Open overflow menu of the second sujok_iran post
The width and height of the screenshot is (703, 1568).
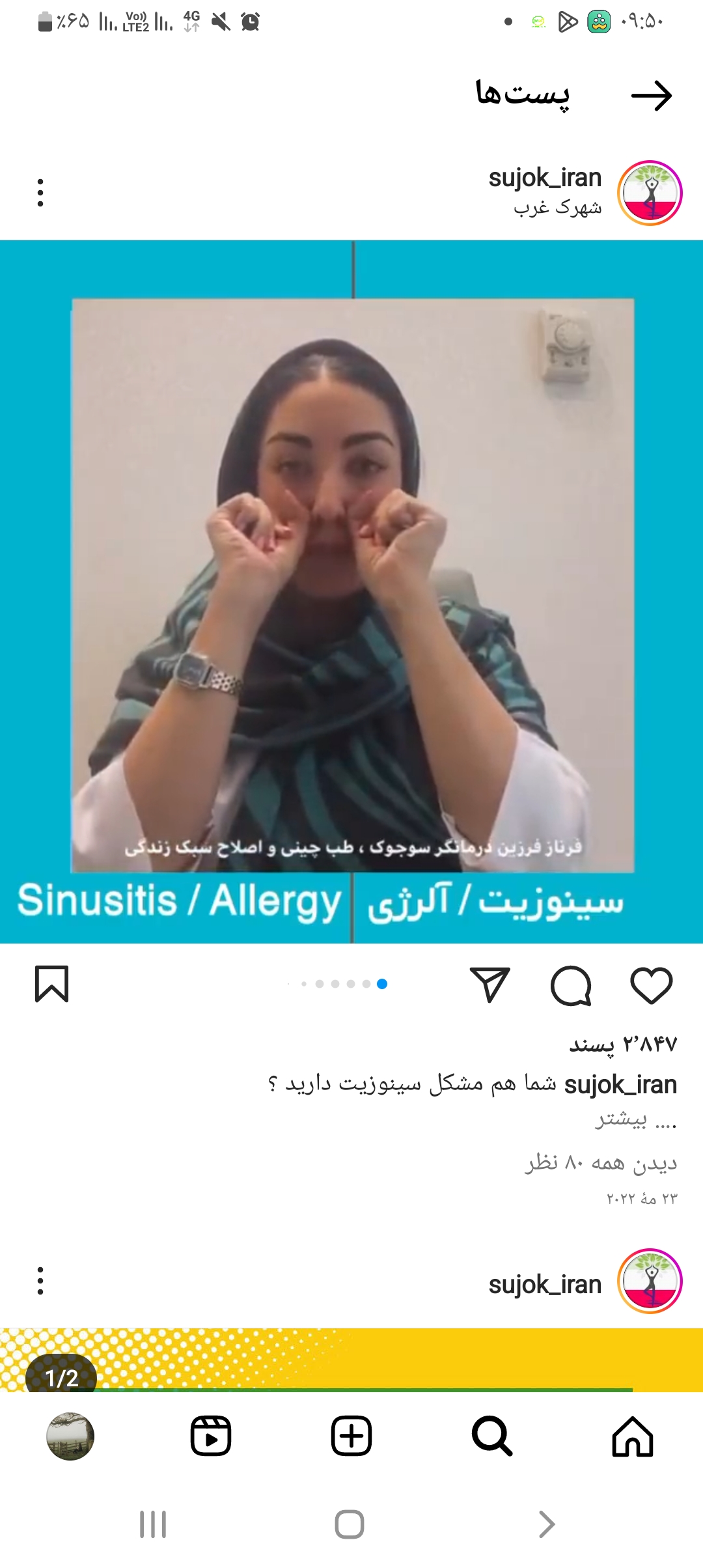pyautogui.click(x=40, y=1281)
